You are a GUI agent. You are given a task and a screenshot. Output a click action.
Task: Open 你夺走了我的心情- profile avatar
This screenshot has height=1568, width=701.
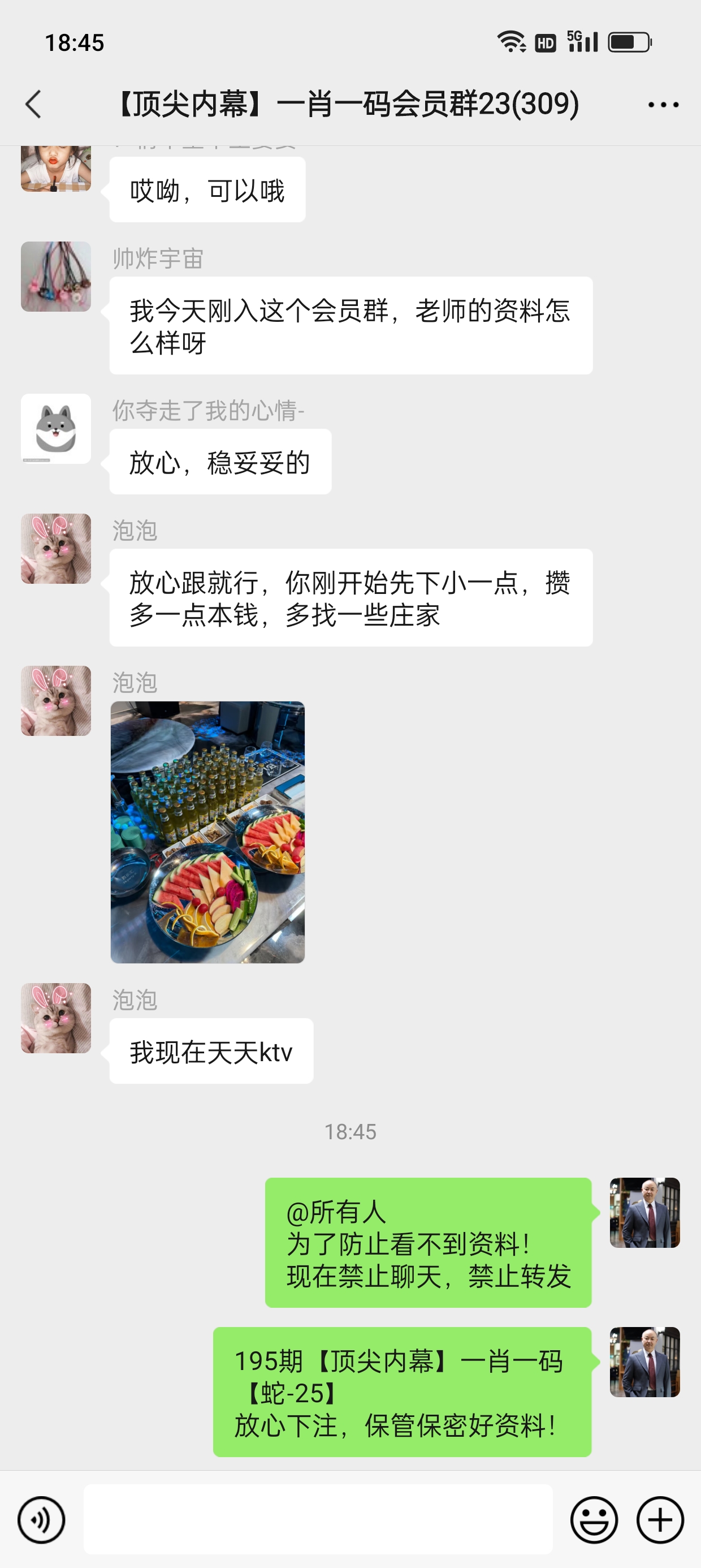(56, 429)
